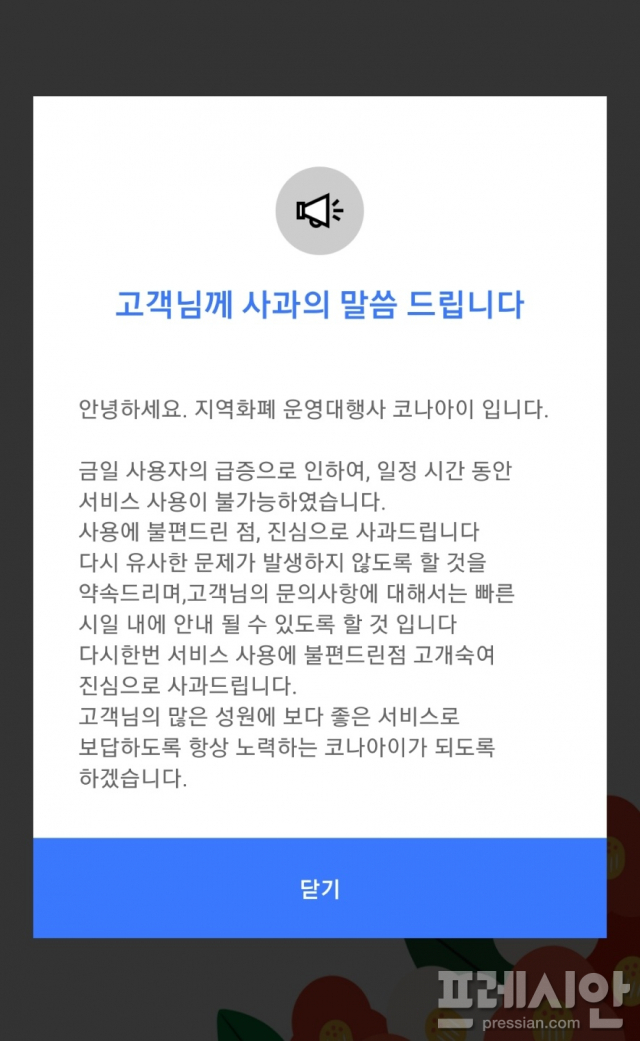The height and width of the screenshot is (1041, 640).
Task: Dismiss the apology dialog with 닫기
Action: pos(320,888)
